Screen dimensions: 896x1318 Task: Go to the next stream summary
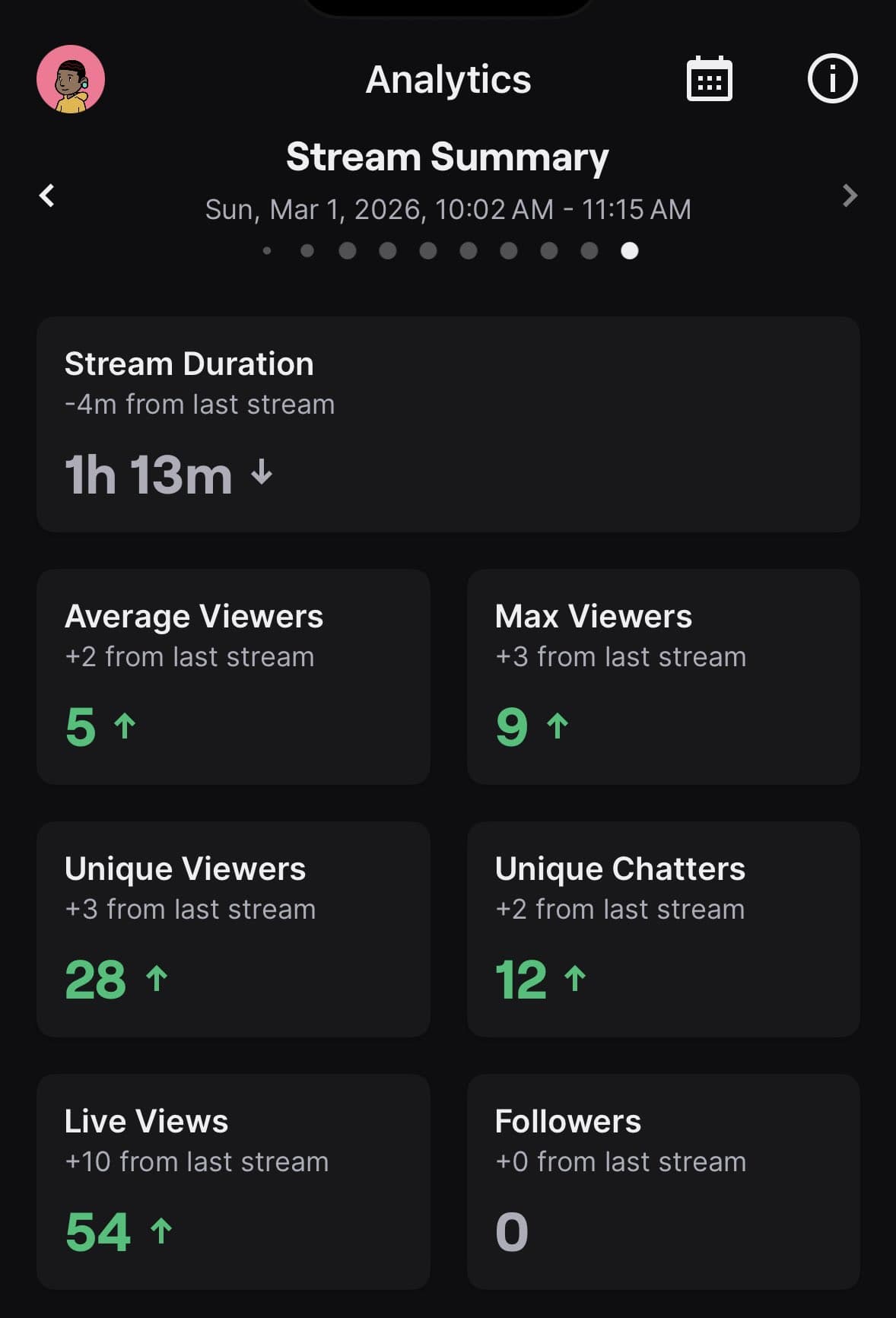click(850, 195)
